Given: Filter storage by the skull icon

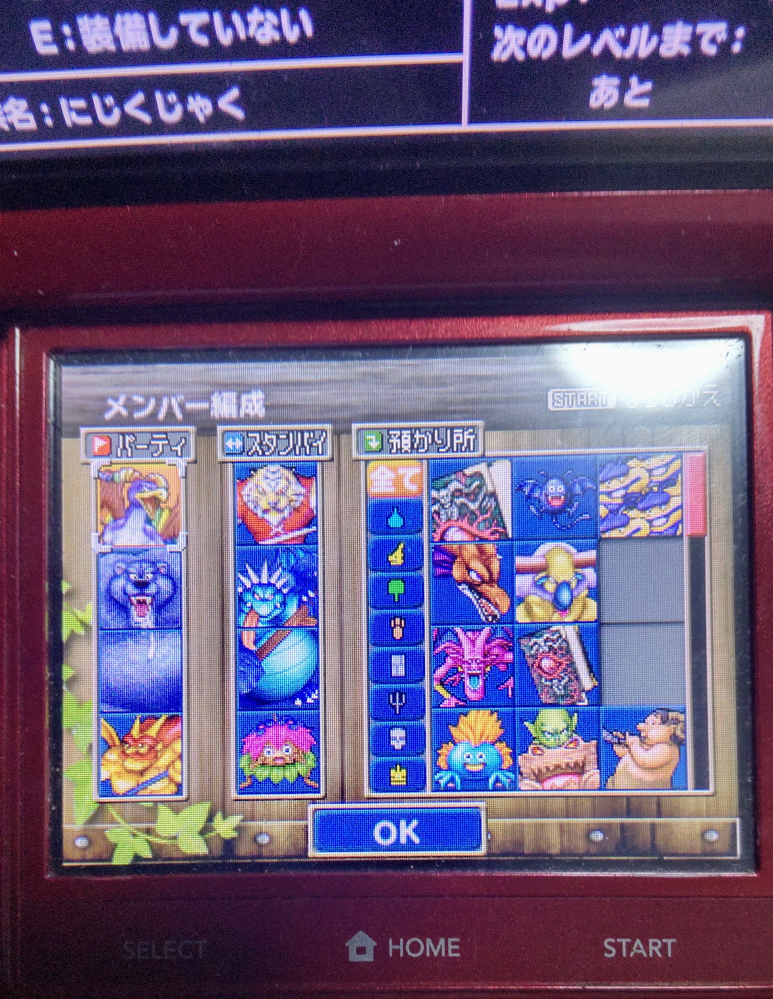Looking at the screenshot, I should [x=396, y=736].
